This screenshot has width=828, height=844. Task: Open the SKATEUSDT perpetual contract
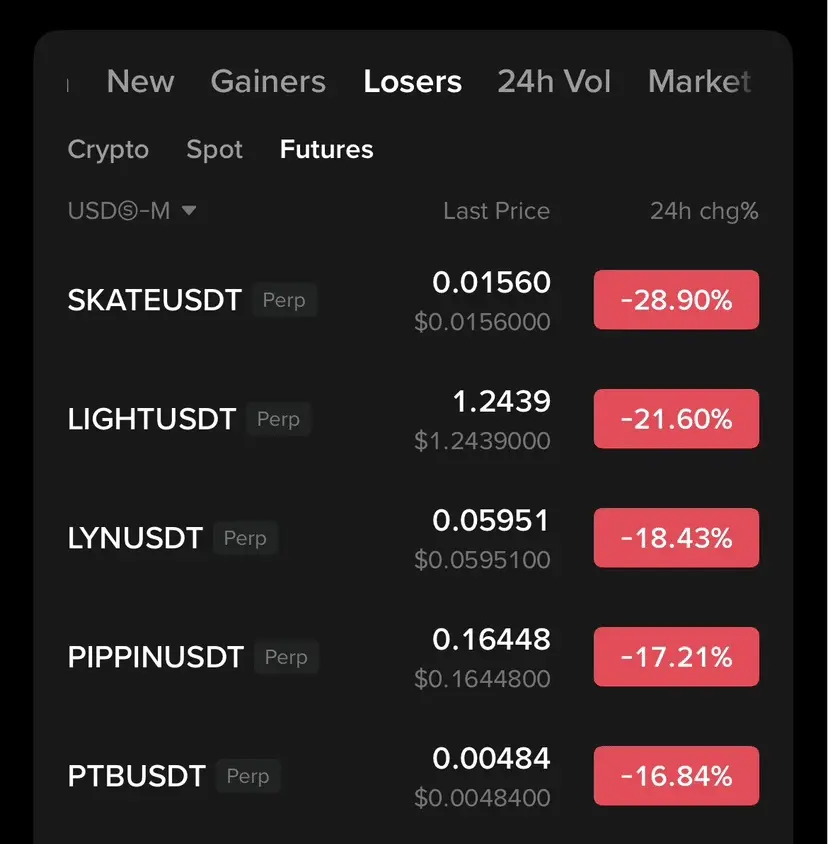[x=154, y=300]
